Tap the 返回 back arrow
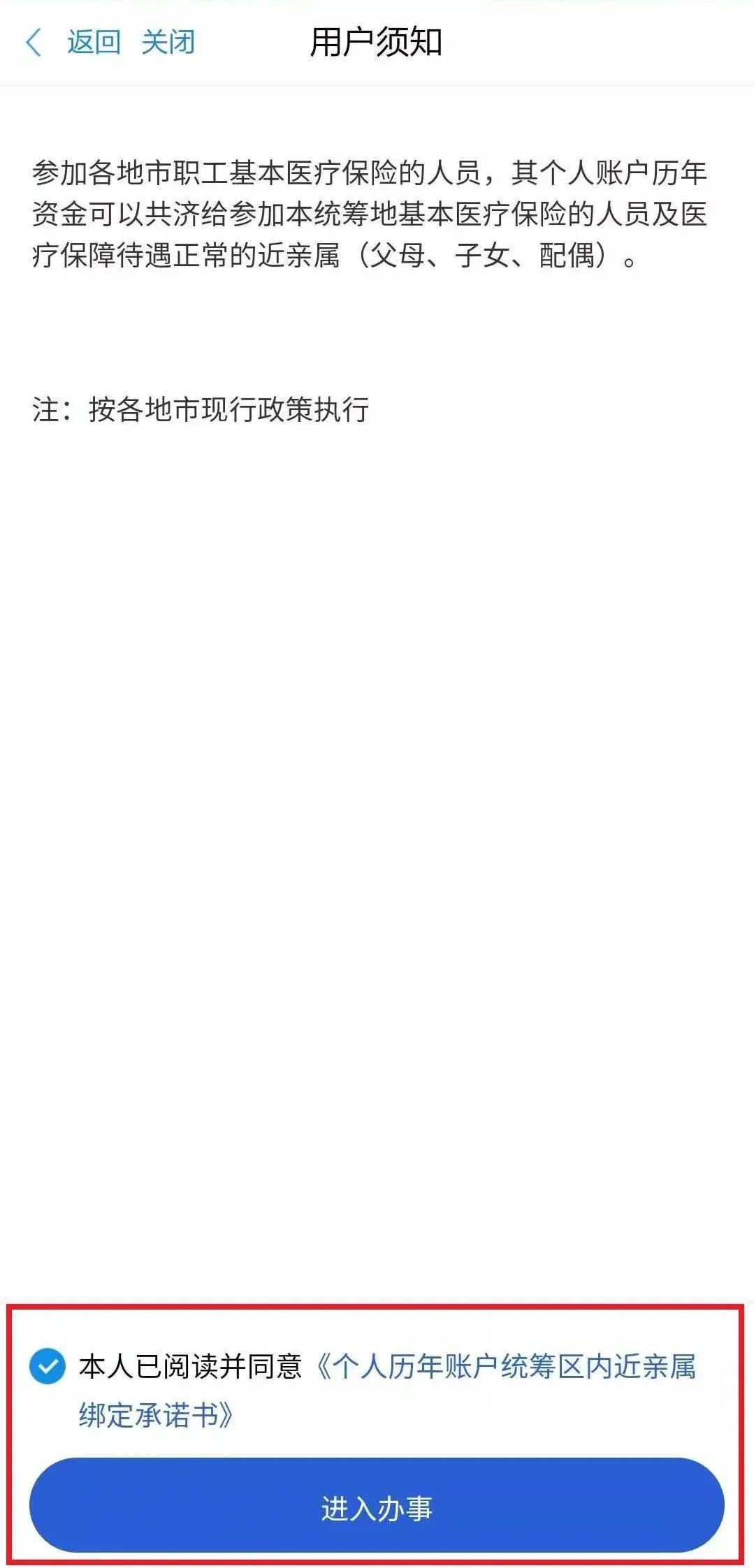 point(34,43)
